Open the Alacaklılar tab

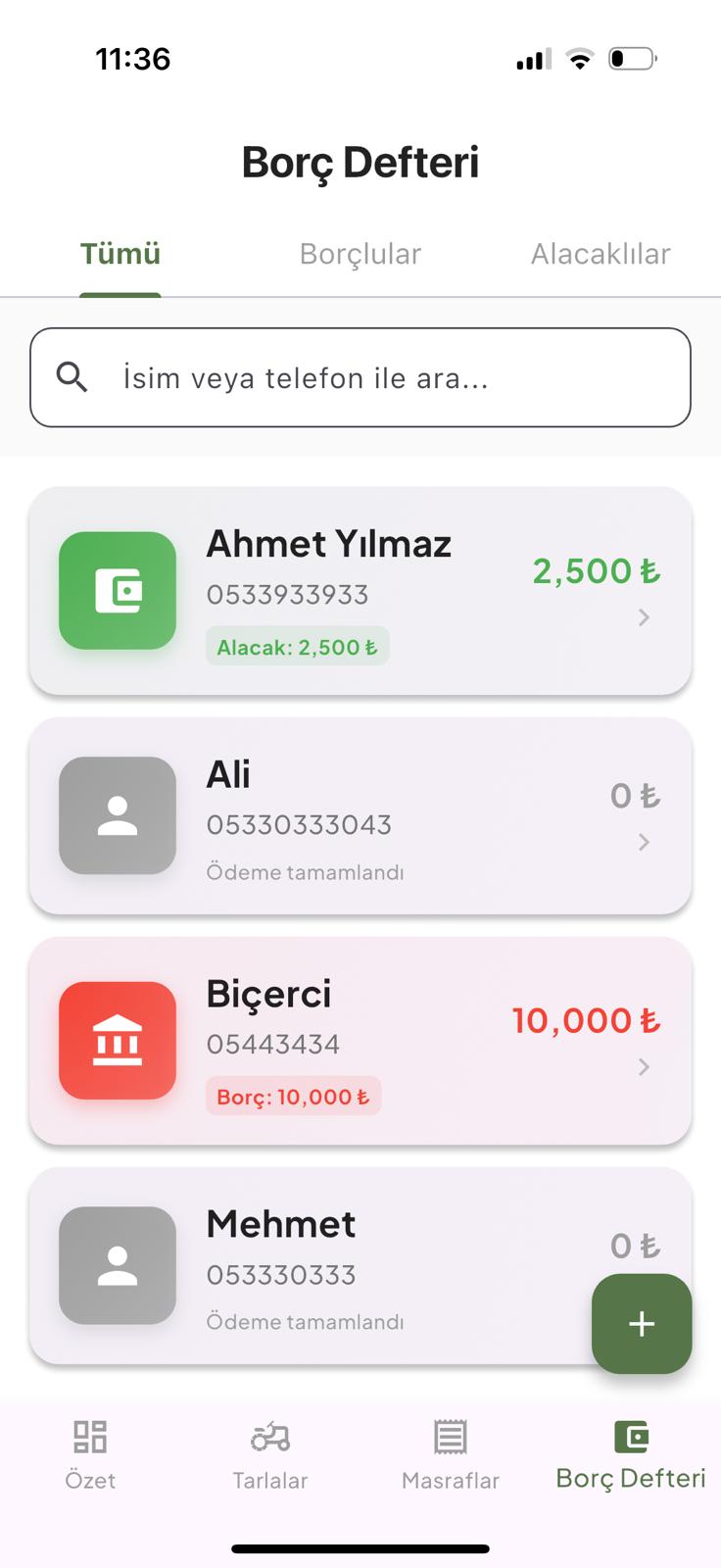[x=600, y=254]
